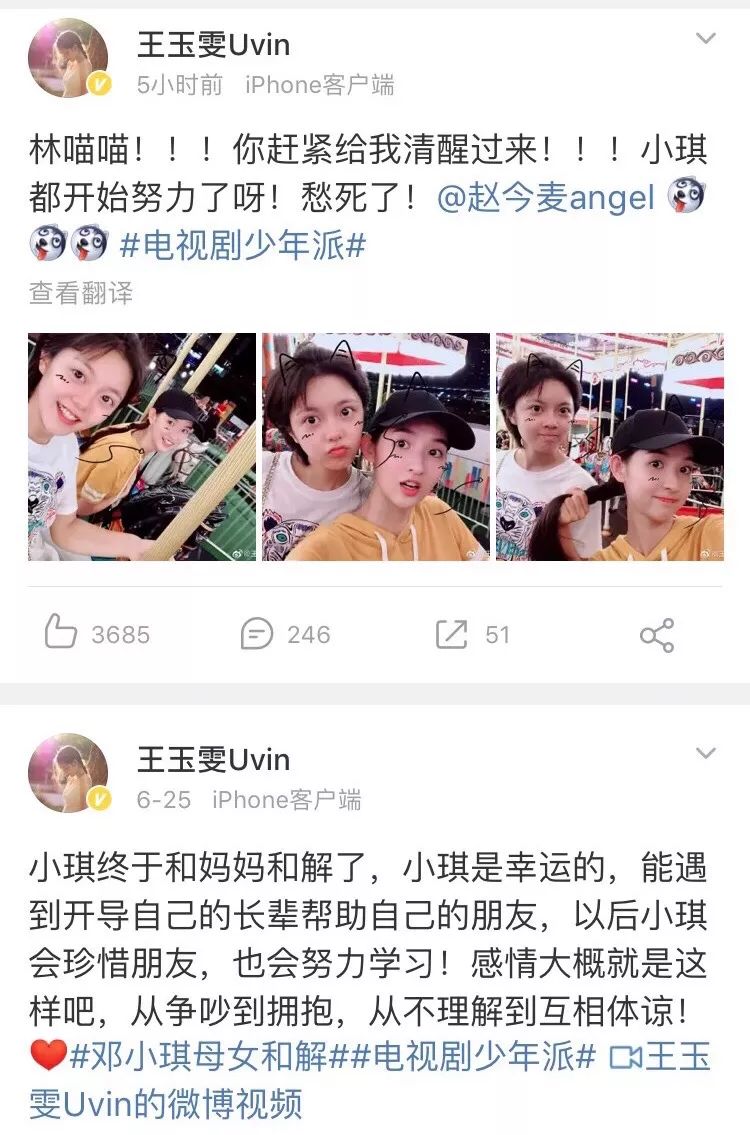750x1135 pixels.
Task: Share the 林喵喵 post via share icon
Action: [657, 635]
